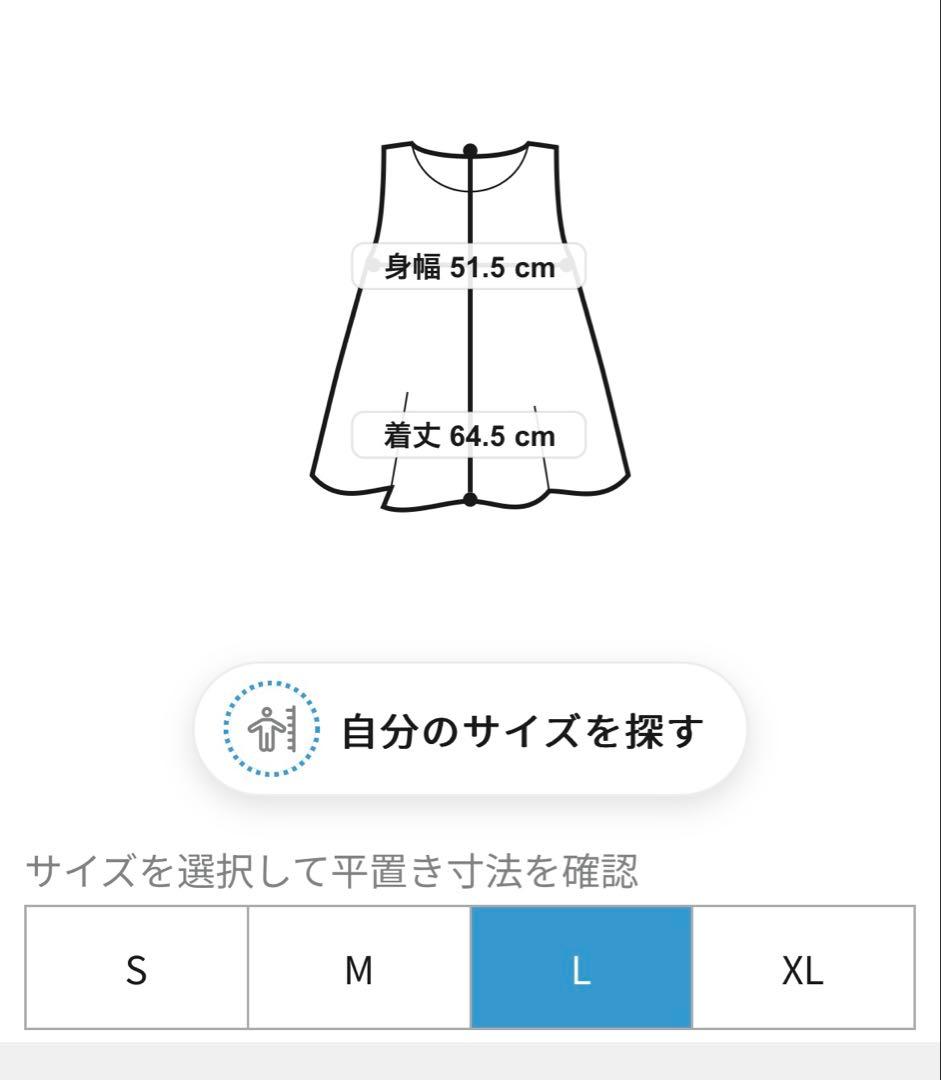Image resolution: width=941 pixels, height=1080 pixels.
Task: Open 自分のサイズを探す size finder
Action: (x=470, y=731)
